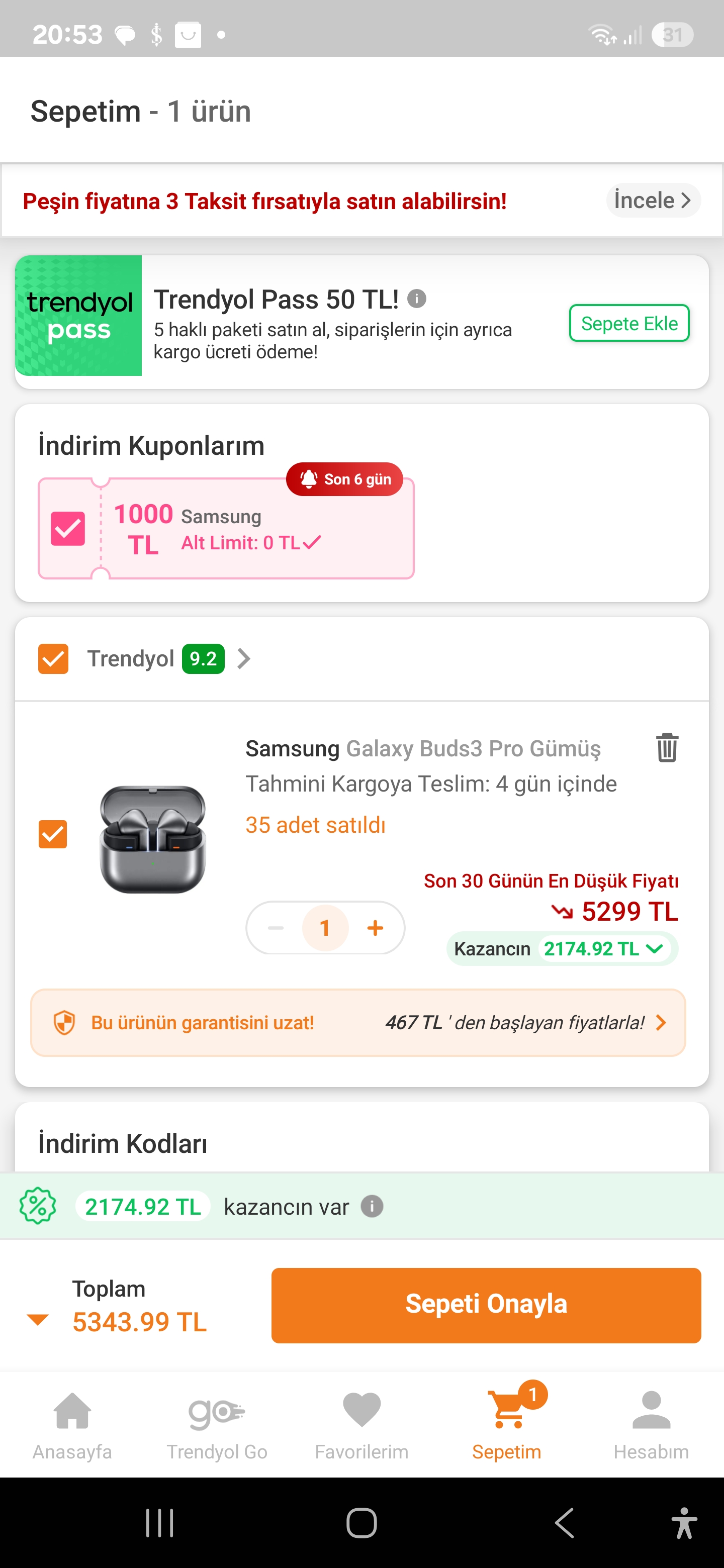Screen dimensions: 724x1568
Task: Increase quantity with the plus button
Action: (x=375, y=928)
